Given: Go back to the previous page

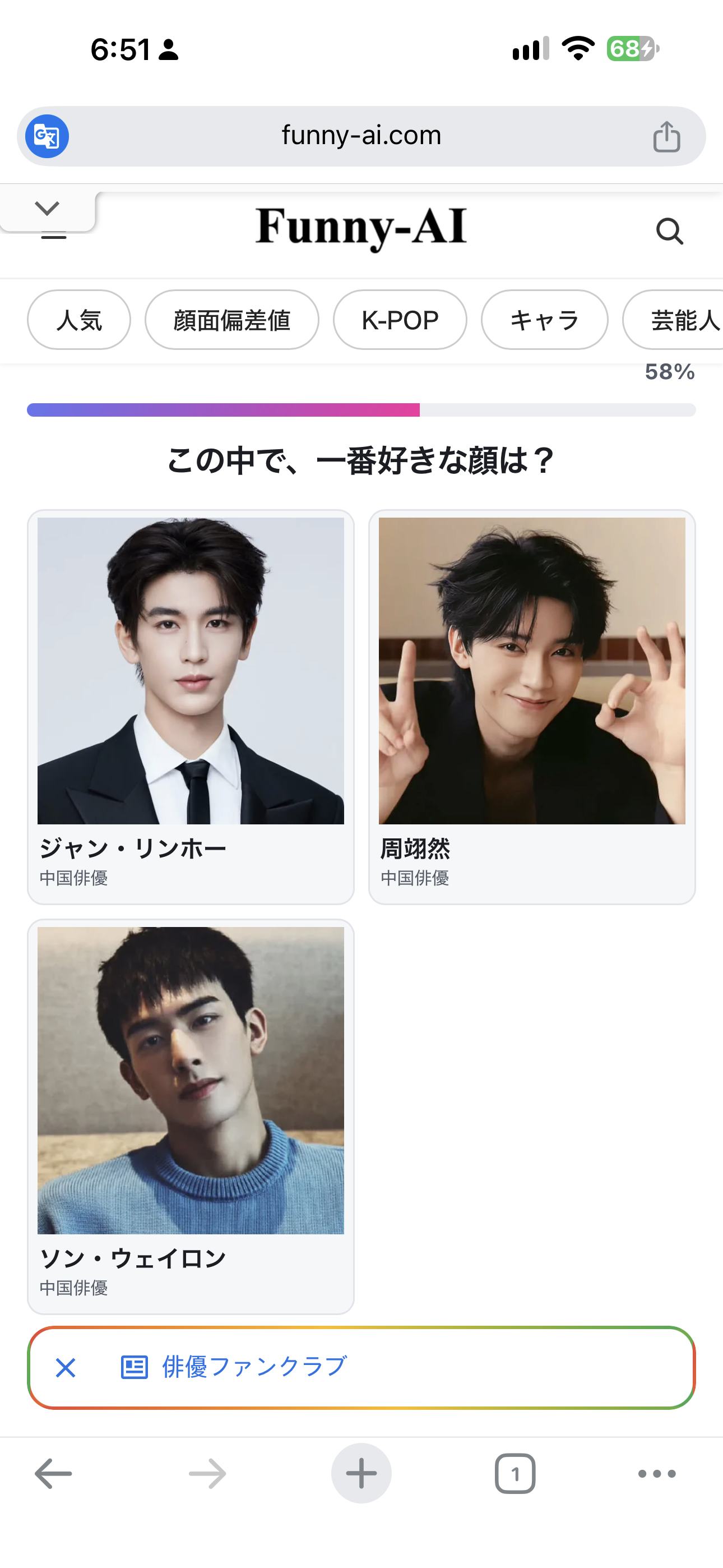Looking at the screenshot, I should click(54, 1474).
